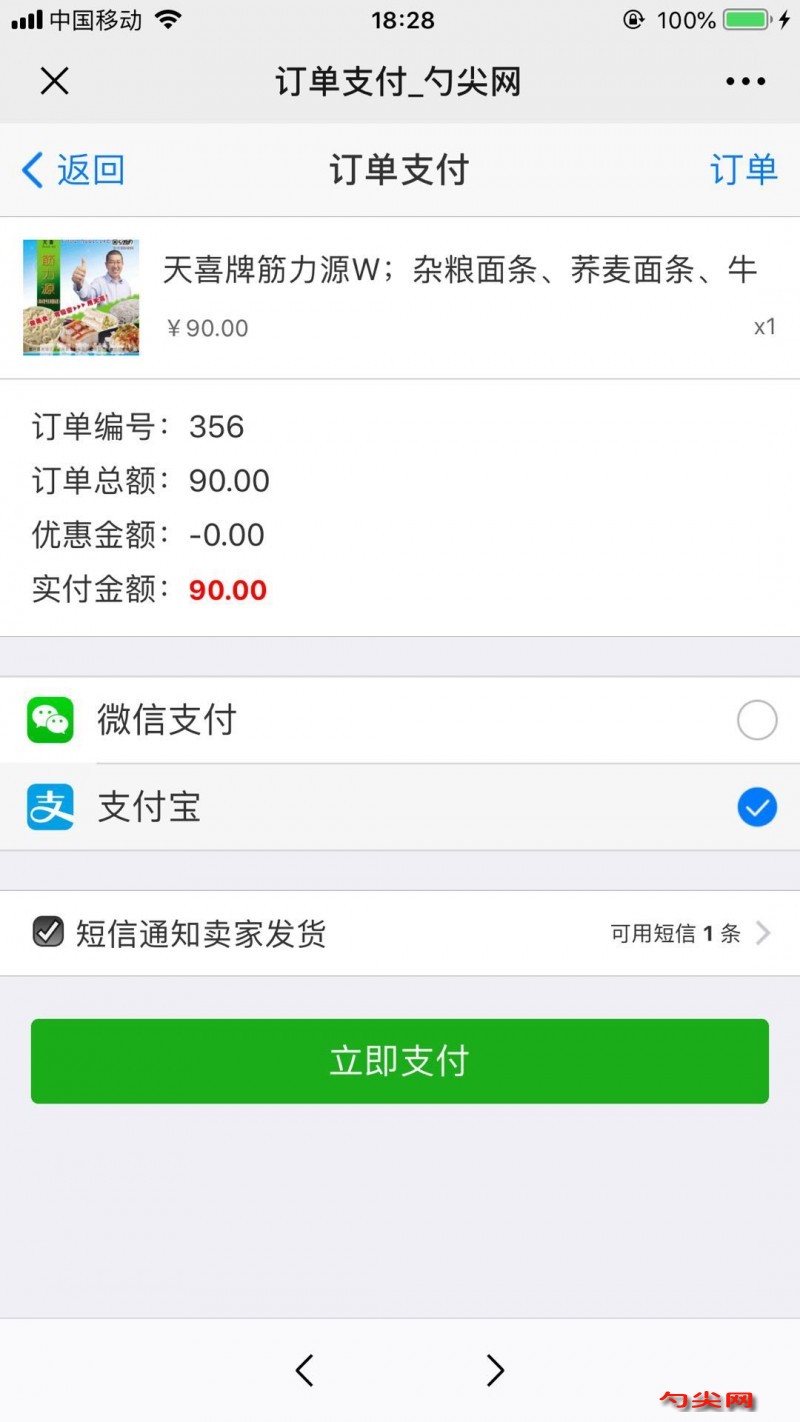Tap the product thumbnail image
800x1422 pixels.
(x=80, y=297)
